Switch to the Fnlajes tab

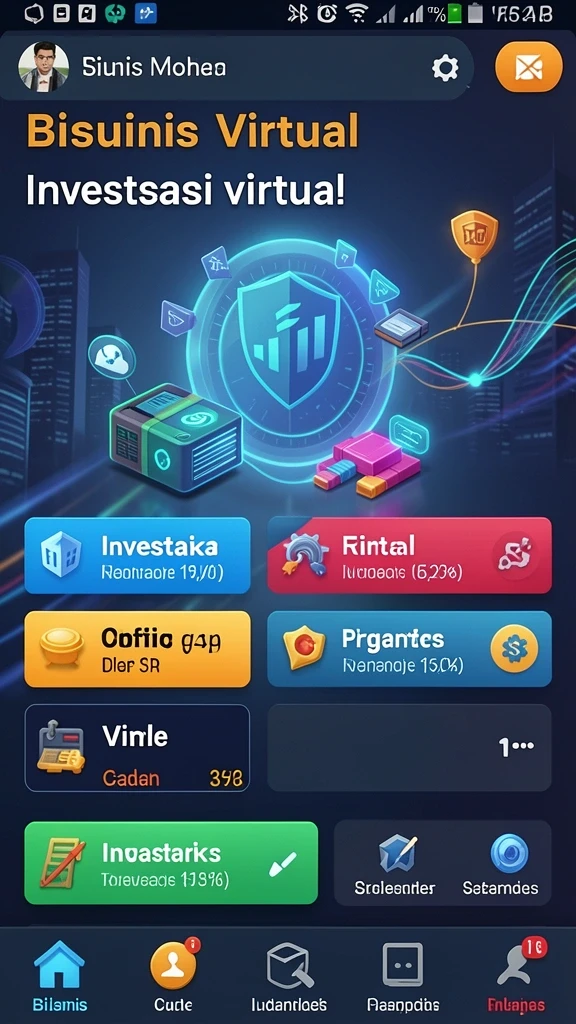[x=517, y=976]
